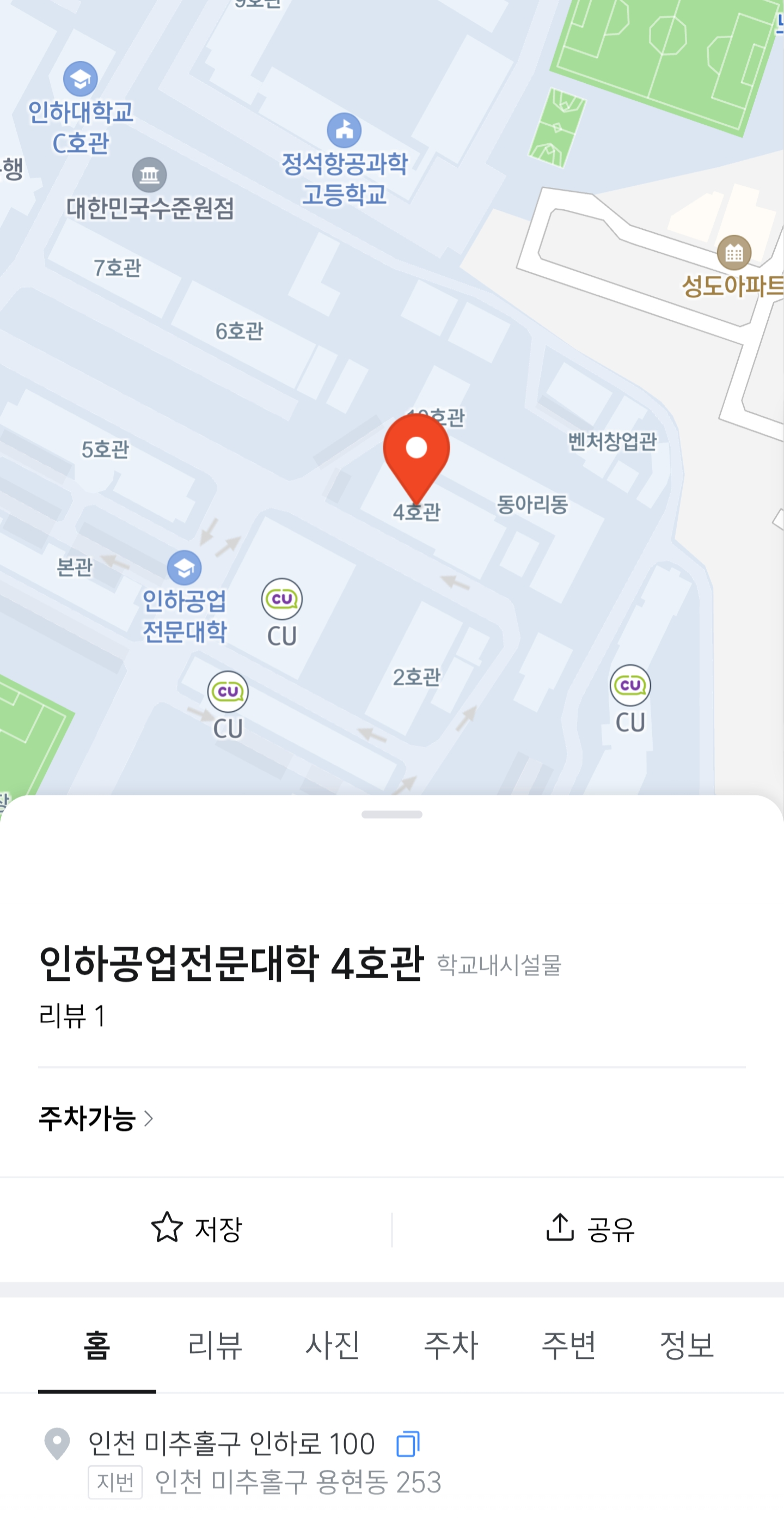The height and width of the screenshot is (1518, 784).
Task: Save this place with 저장 button
Action: click(x=196, y=1229)
